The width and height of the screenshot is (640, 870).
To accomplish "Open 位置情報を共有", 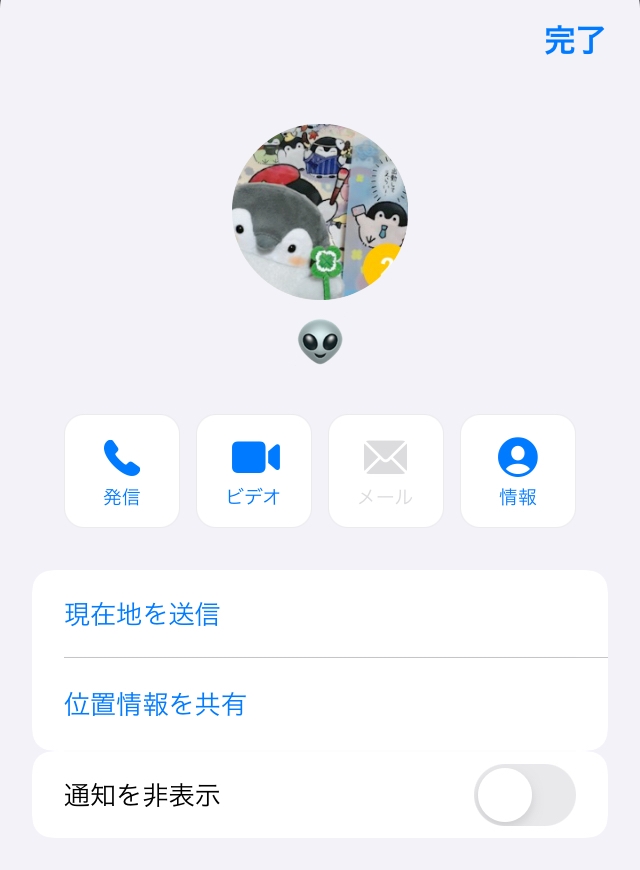I will point(320,704).
